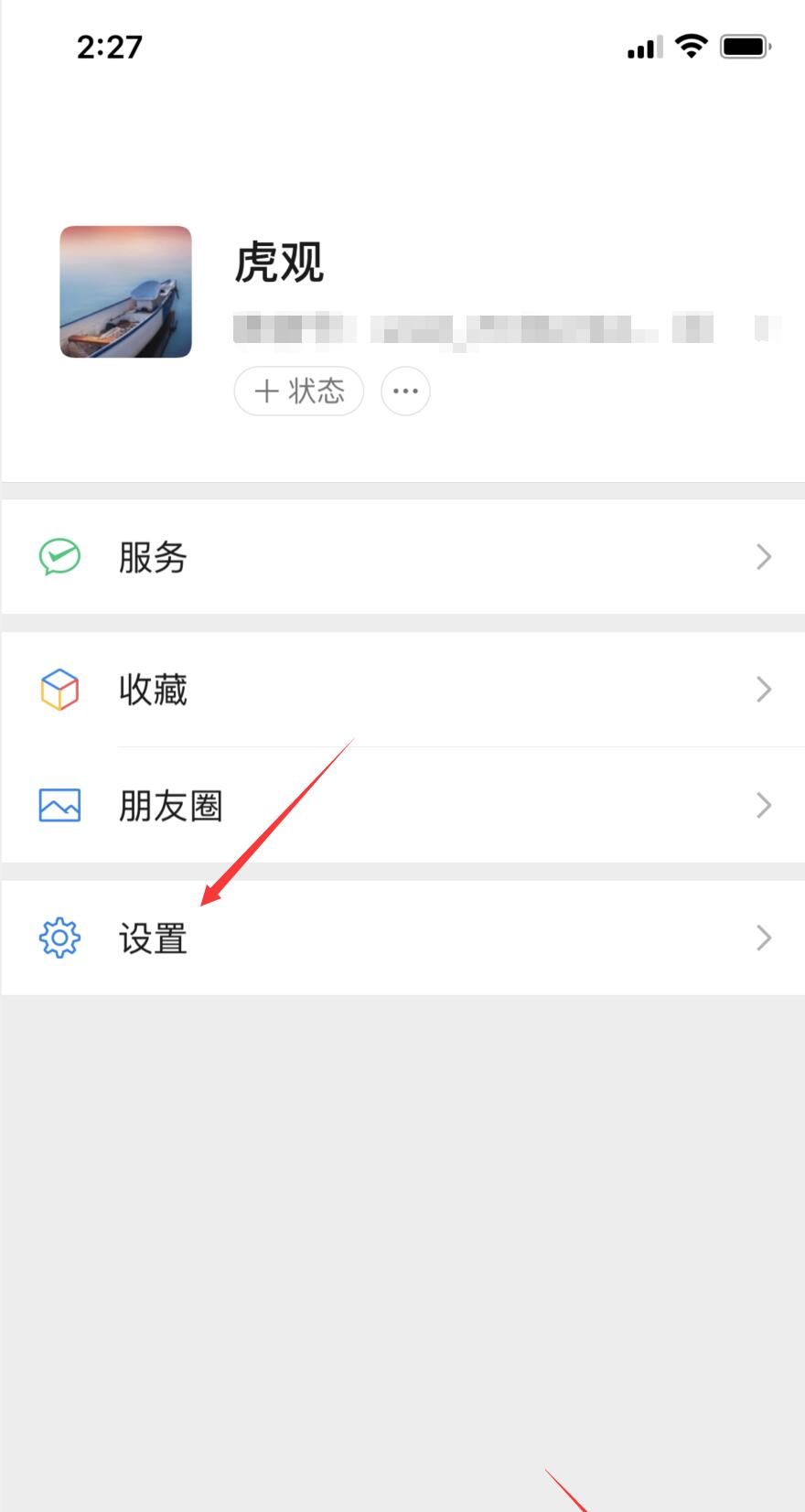This screenshot has height=1512, width=805.
Task: Expand 服务 with its right chevron
Action: pyautogui.click(x=764, y=556)
